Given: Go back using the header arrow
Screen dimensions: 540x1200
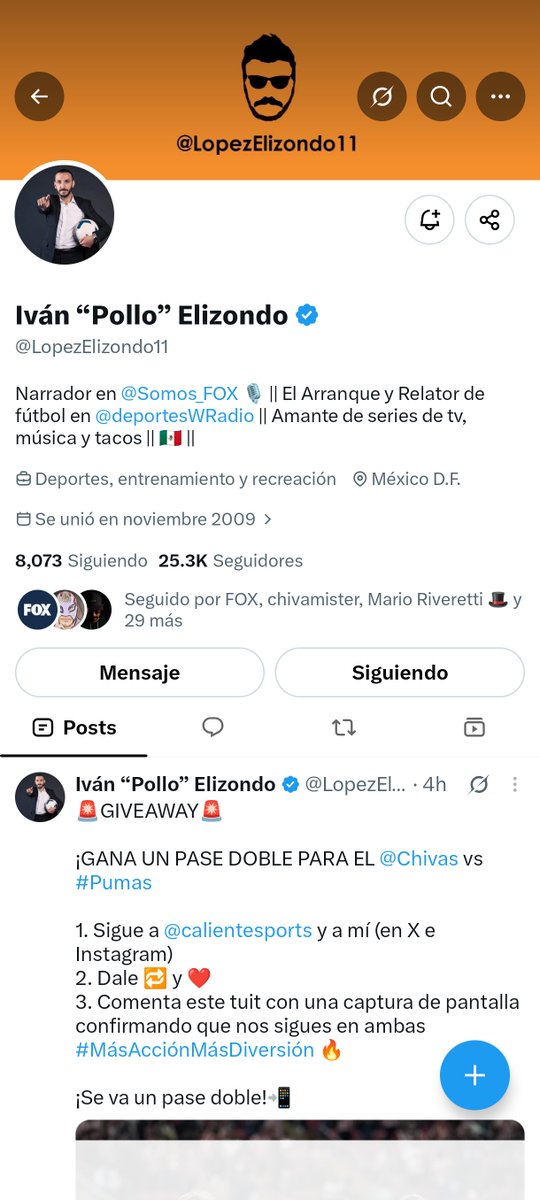Looking at the screenshot, I should tap(39, 97).
